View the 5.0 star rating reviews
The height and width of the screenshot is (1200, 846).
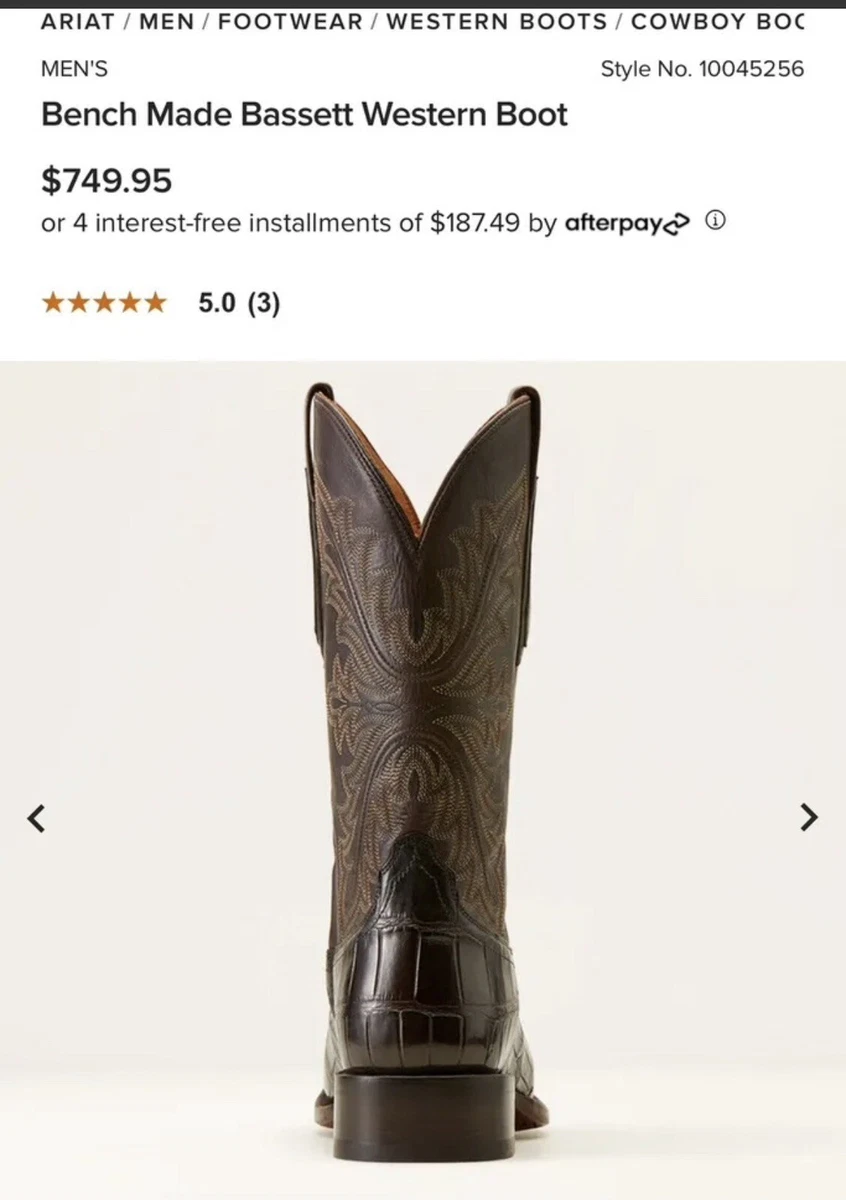pyautogui.click(x=160, y=303)
